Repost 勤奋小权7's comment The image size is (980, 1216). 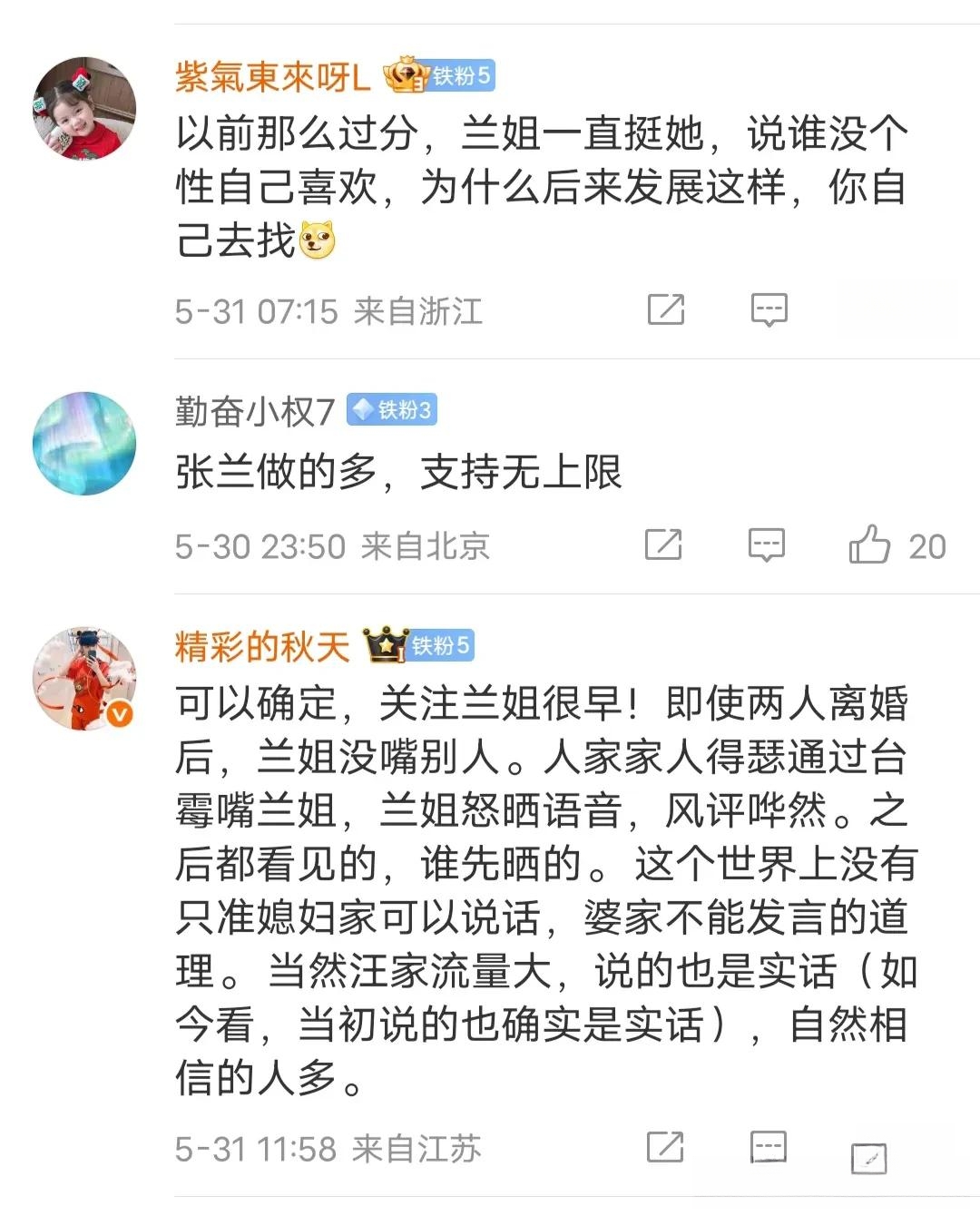point(663,545)
